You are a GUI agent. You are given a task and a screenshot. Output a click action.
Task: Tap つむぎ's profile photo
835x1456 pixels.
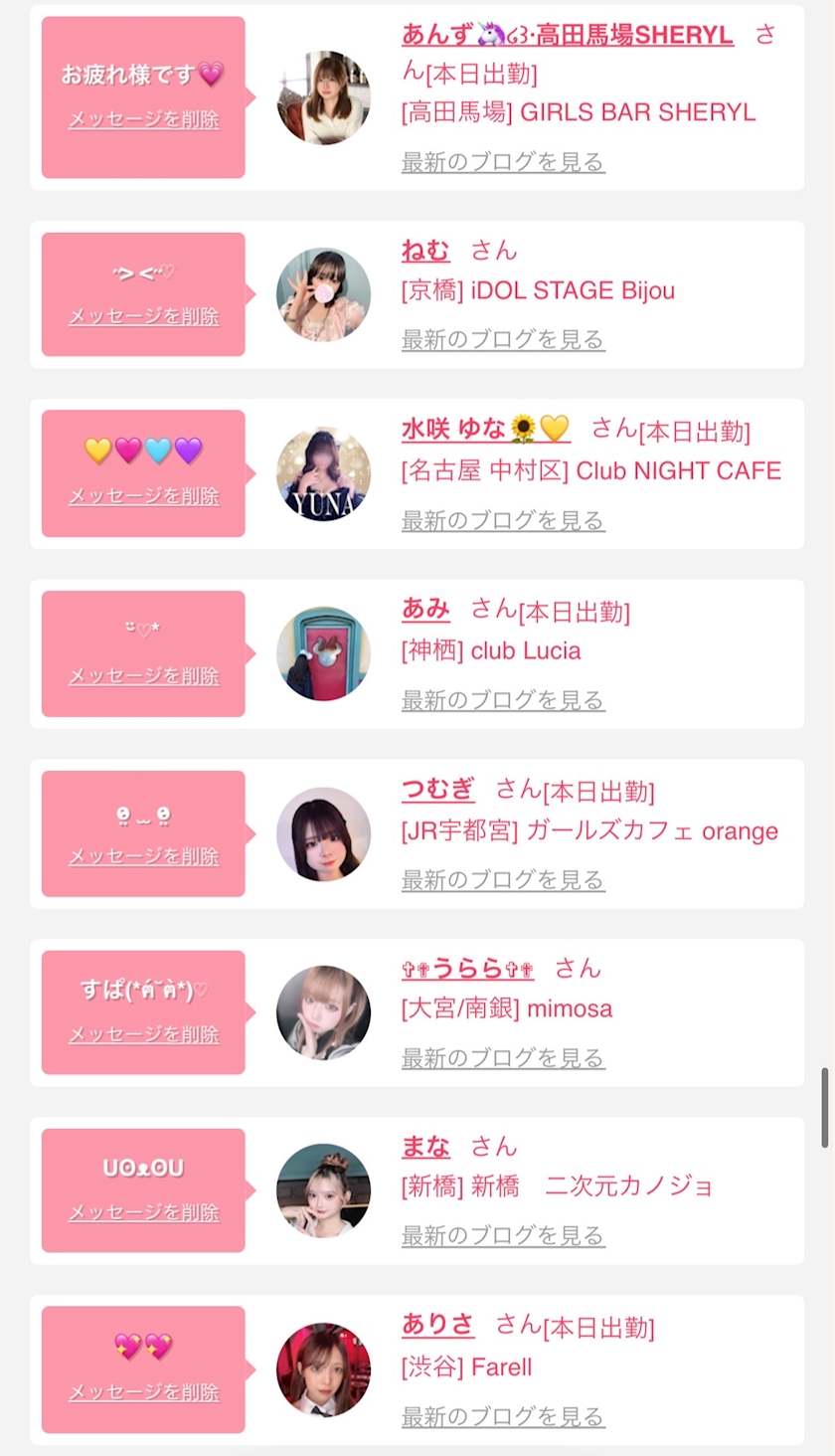[x=323, y=833]
